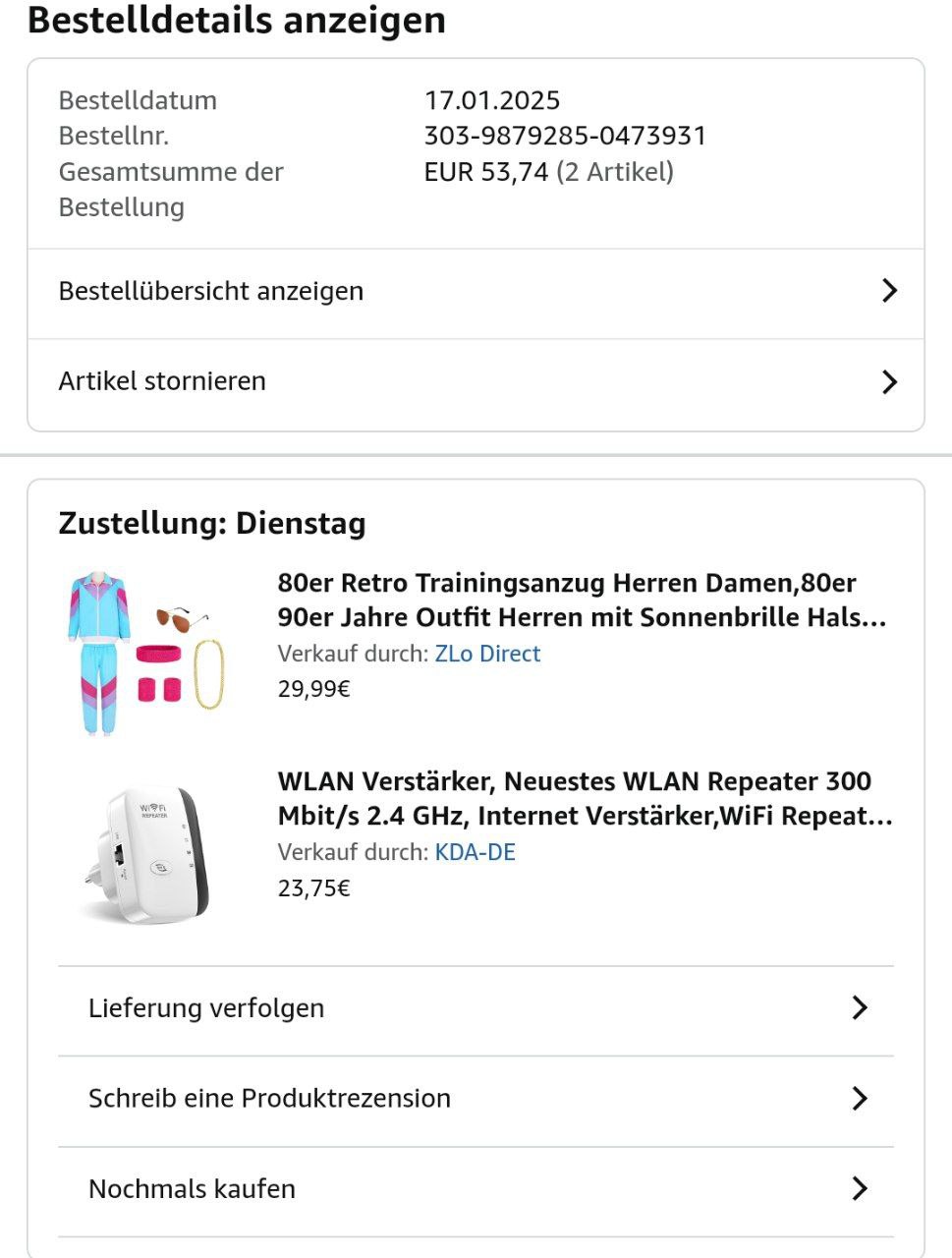Open the ZLo Direct seller link
Image resolution: width=952 pixels, height=1258 pixels.
coord(487,654)
